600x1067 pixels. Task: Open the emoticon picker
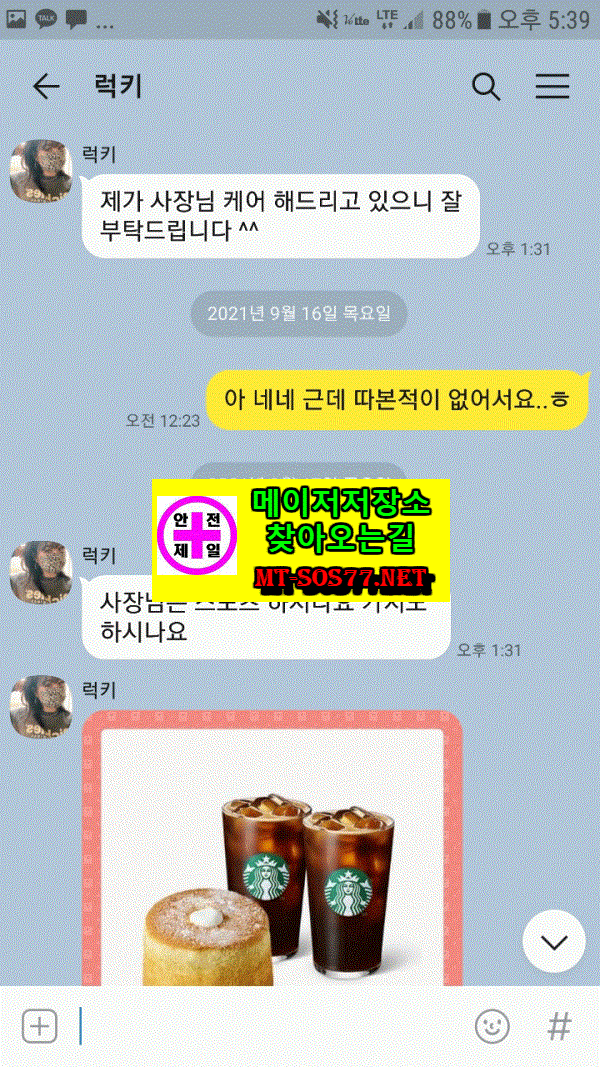click(492, 1025)
